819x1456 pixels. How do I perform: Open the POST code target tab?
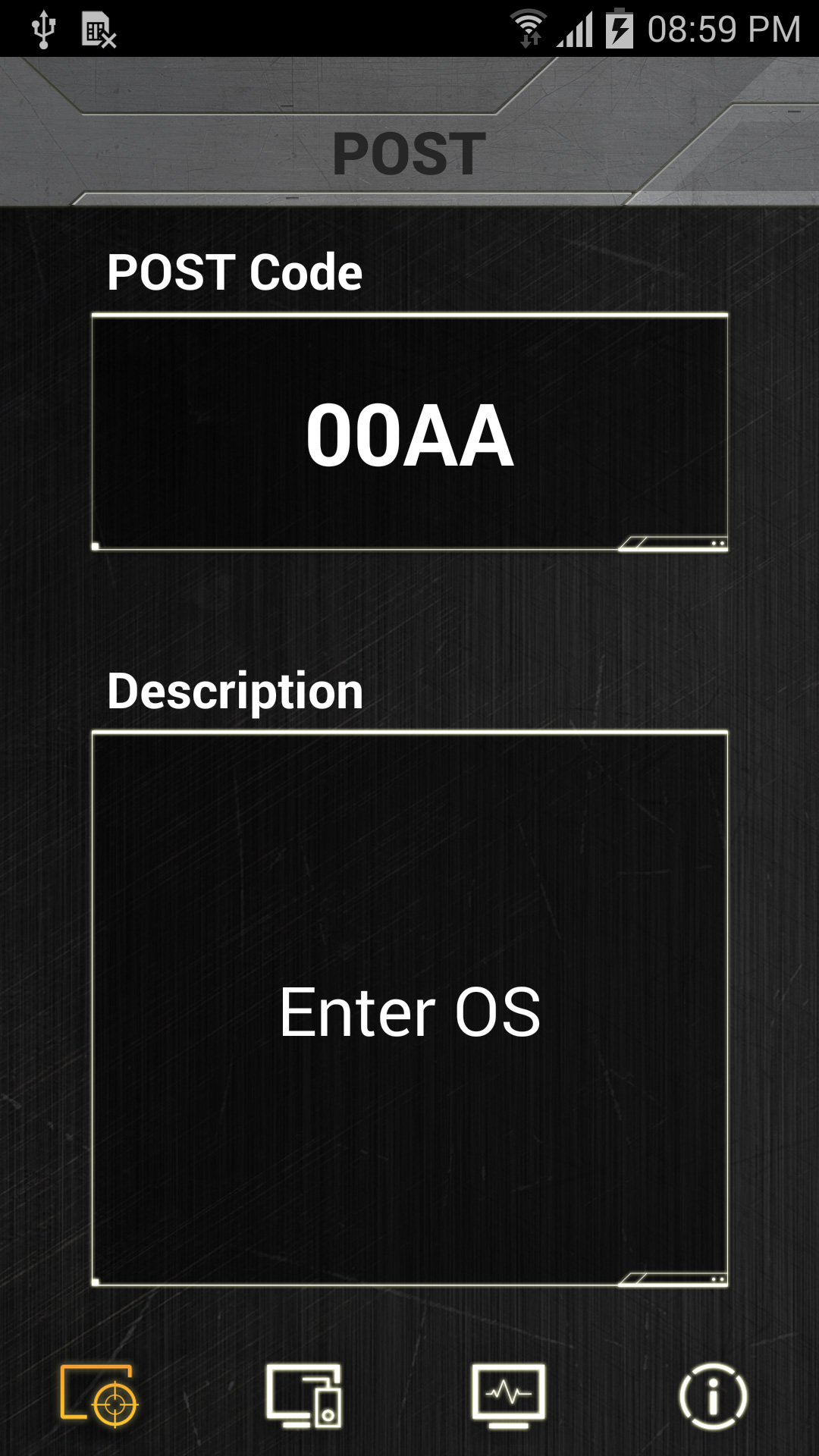(99, 1396)
